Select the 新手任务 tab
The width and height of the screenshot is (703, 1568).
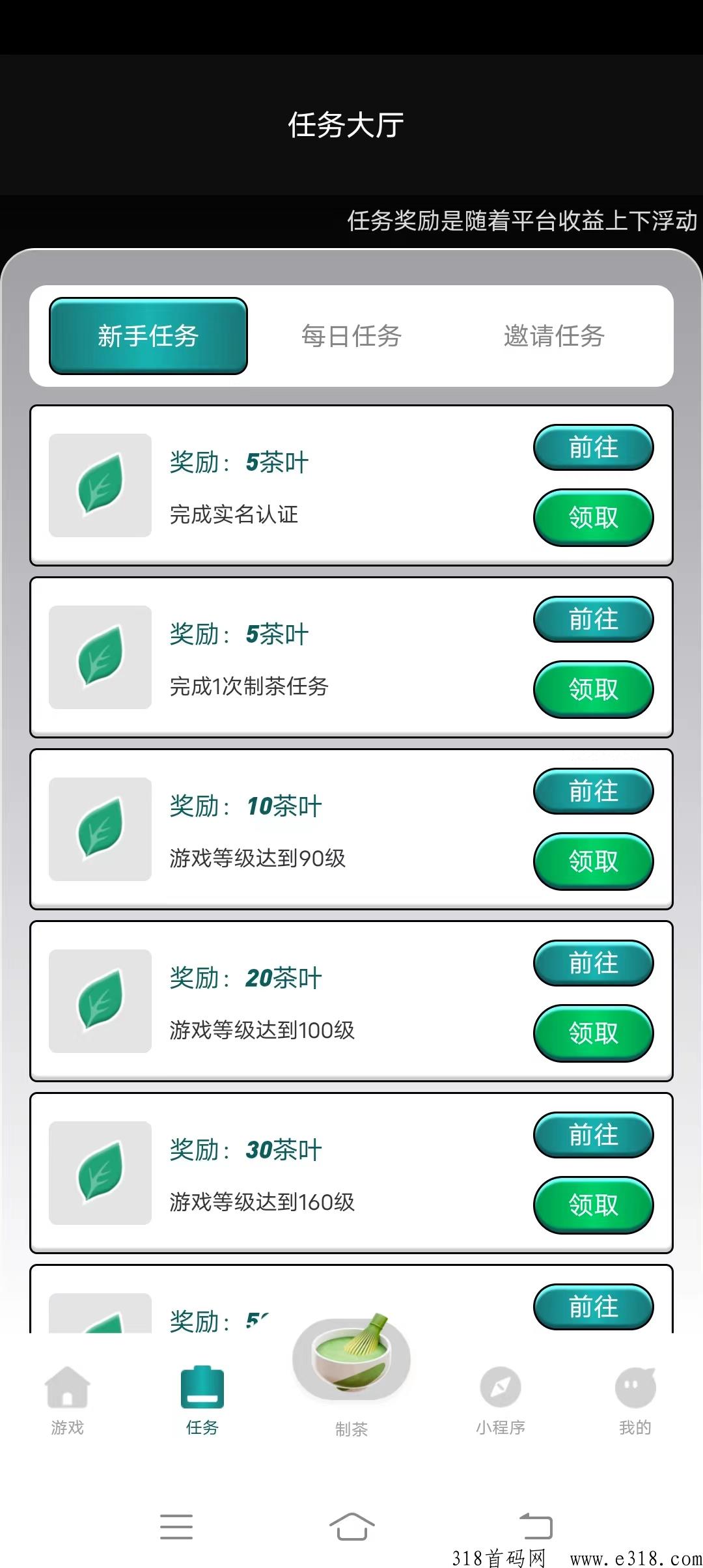[148, 336]
